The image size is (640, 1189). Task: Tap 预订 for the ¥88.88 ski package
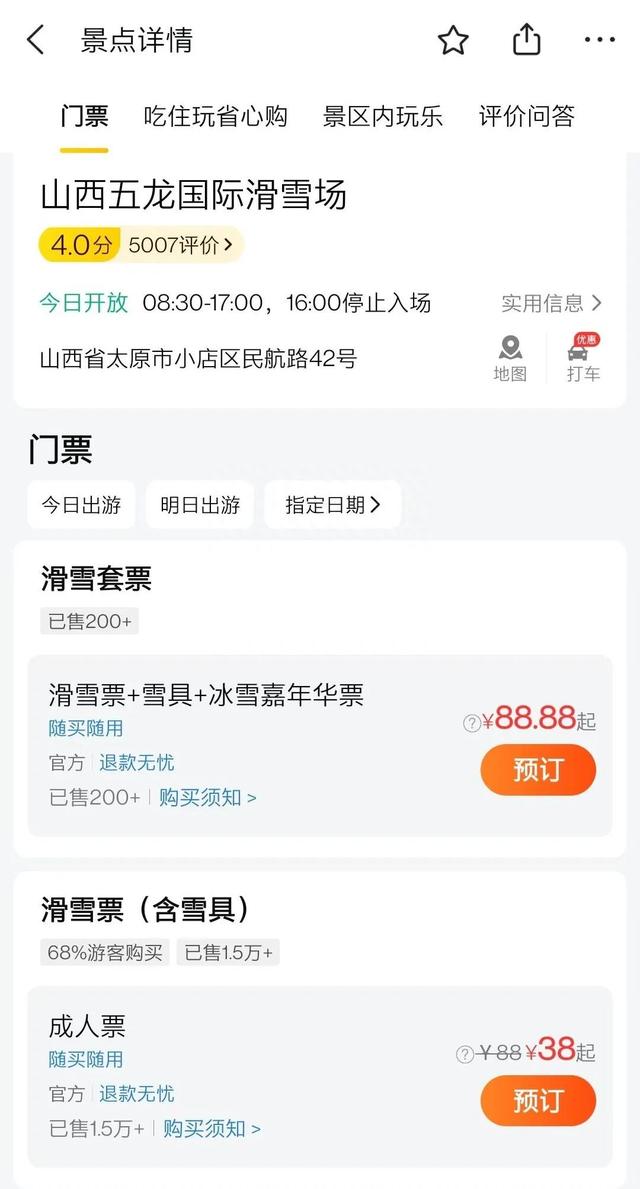[x=538, y=770]
